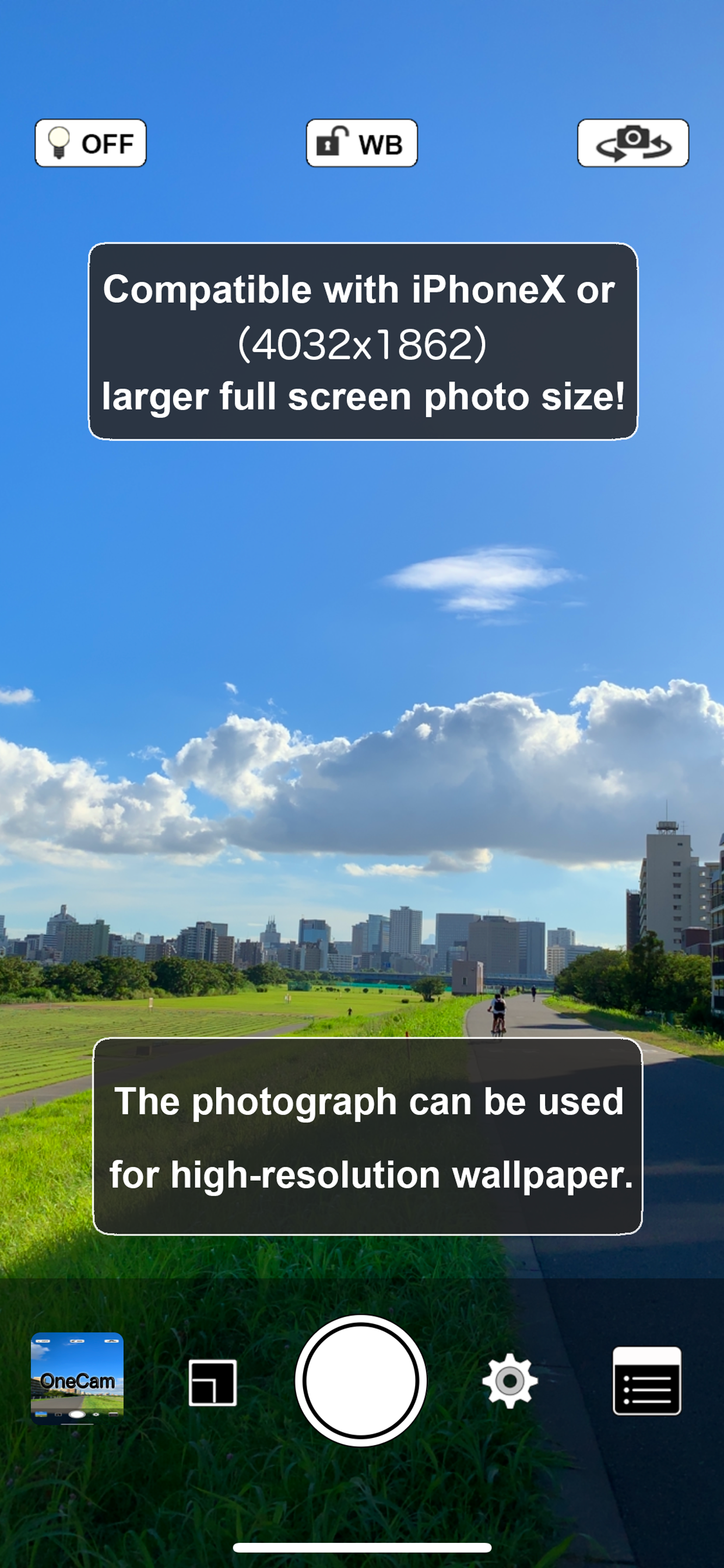
Task: Tap the OFF label beside the bulb
Action: [107, 143]
